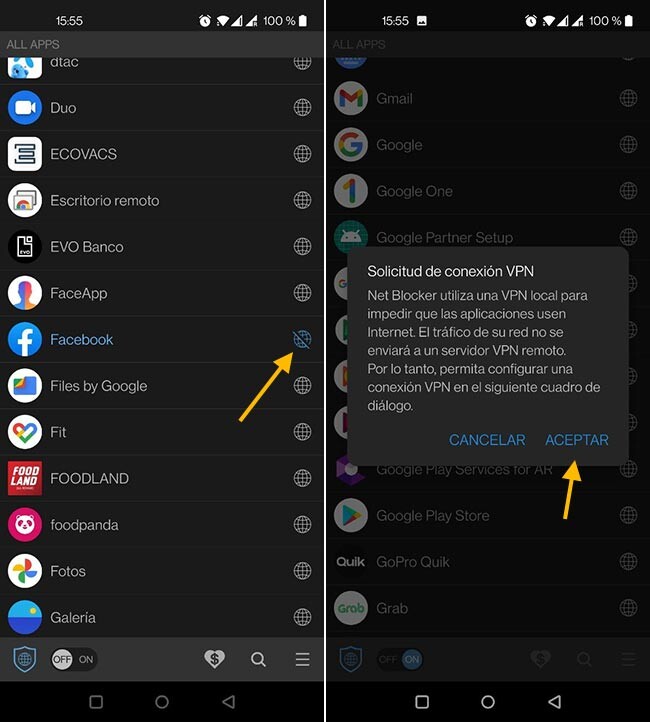Tap the globe icon beside EVO Banco
650x722 pixels.
coord(302,247)
